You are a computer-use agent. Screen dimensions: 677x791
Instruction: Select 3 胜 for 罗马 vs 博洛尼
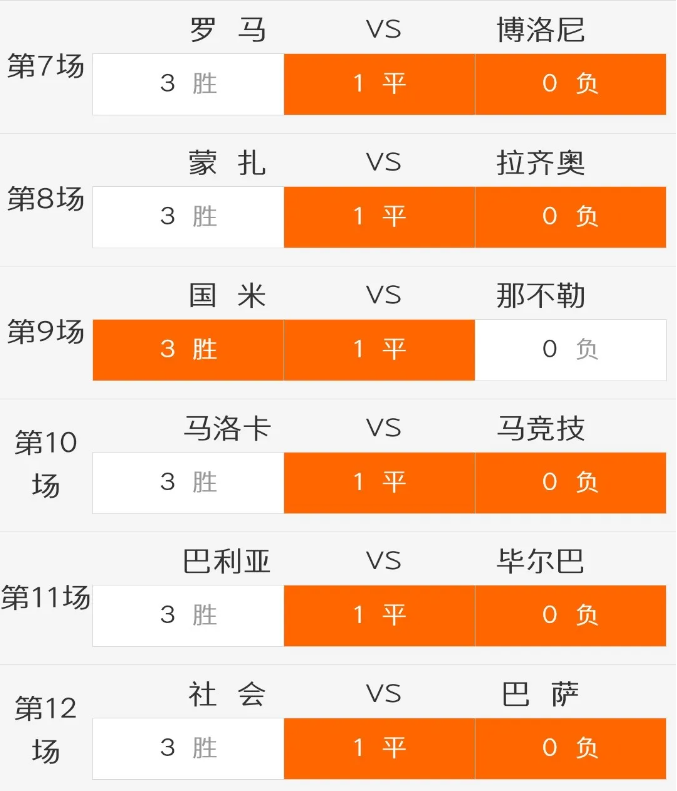tap(188, 84)
